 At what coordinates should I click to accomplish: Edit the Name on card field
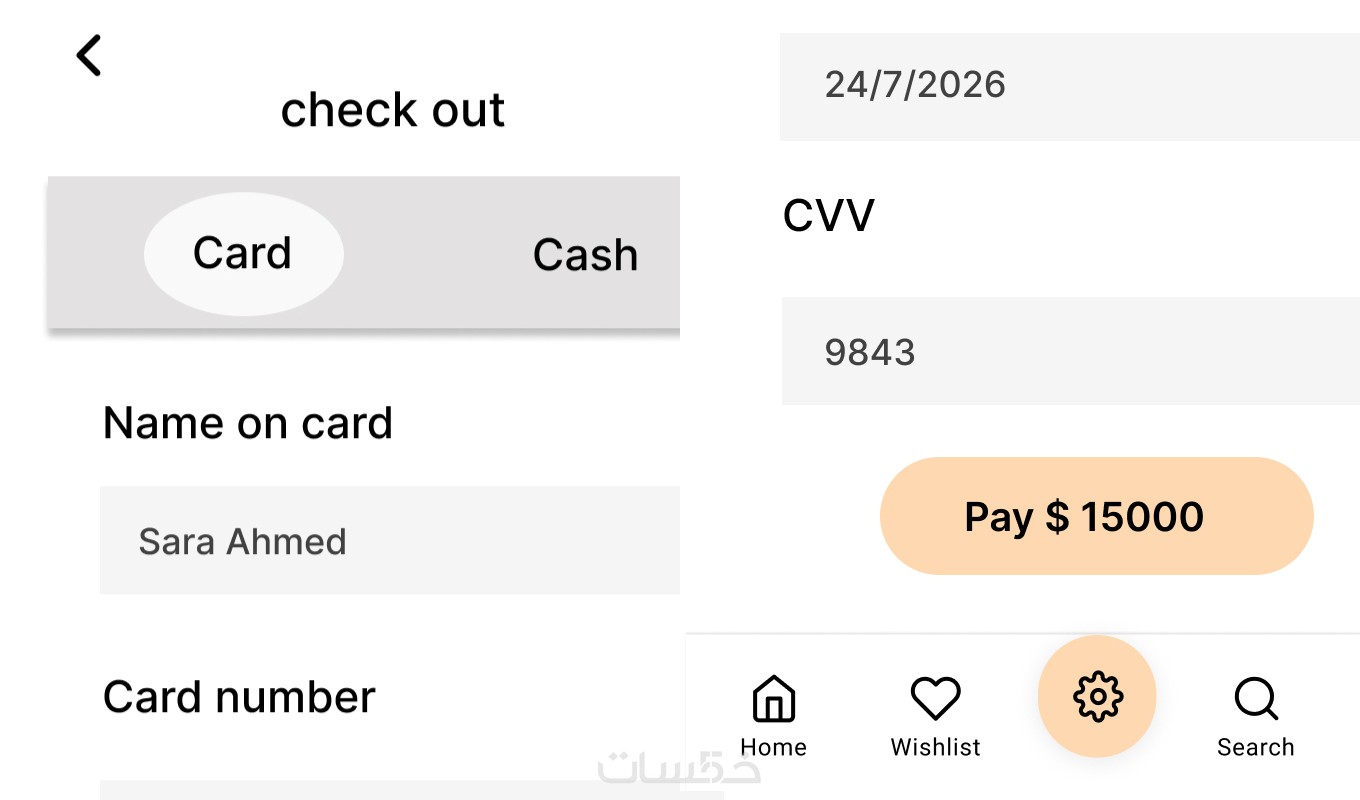click(390, 541)
